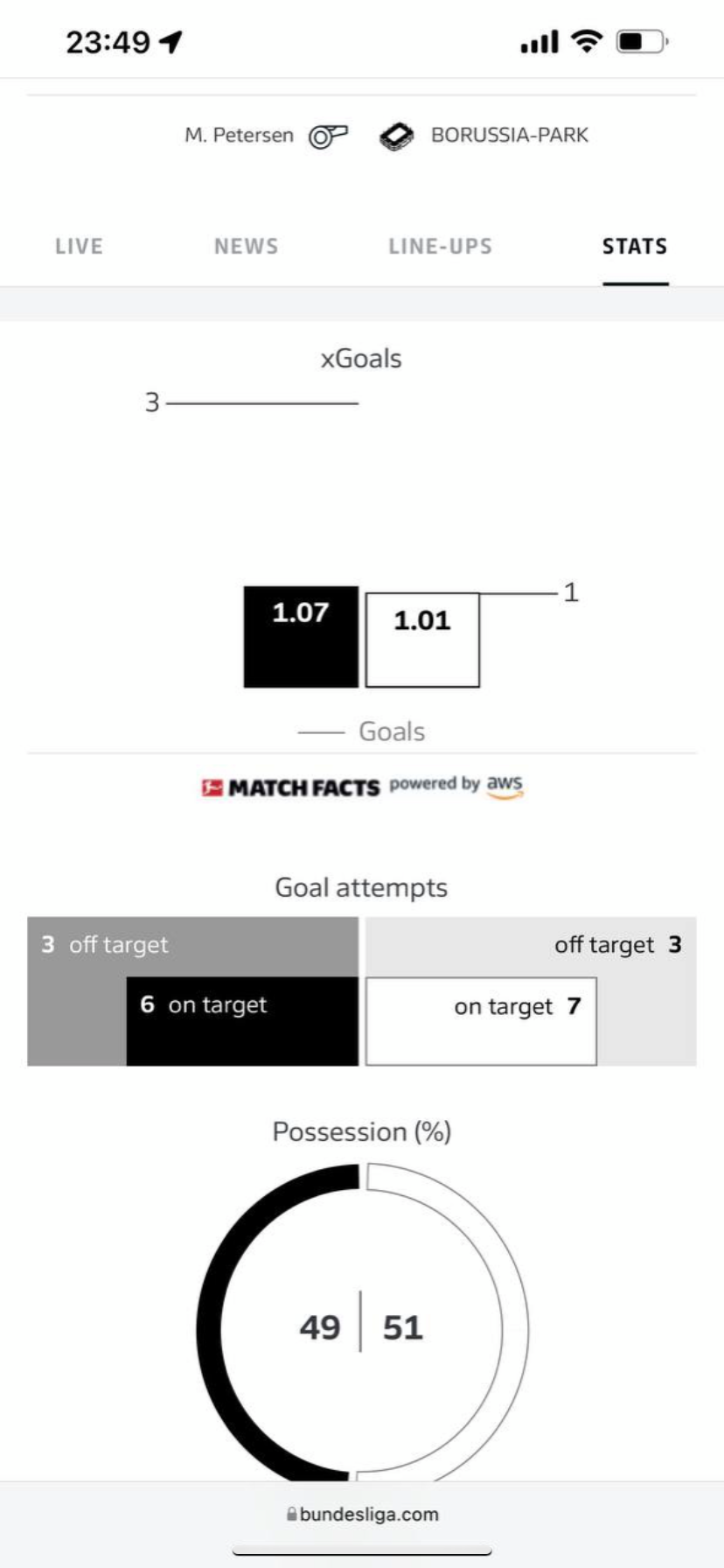Select the STATS tab
Viewport: 724px width, 1568px height.
point(635,247)
